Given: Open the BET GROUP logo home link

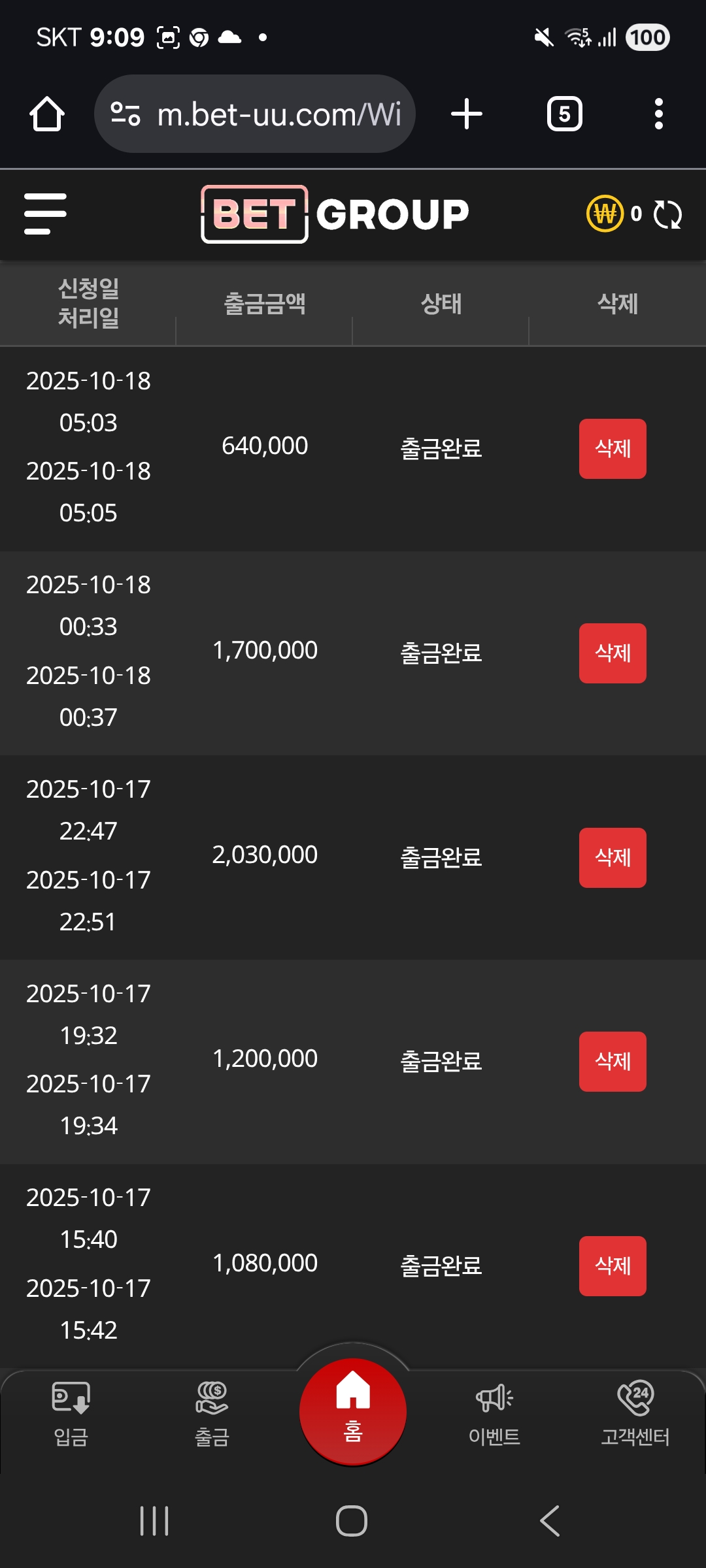Looking at the screenshot, I should click(x=335, y=214).
